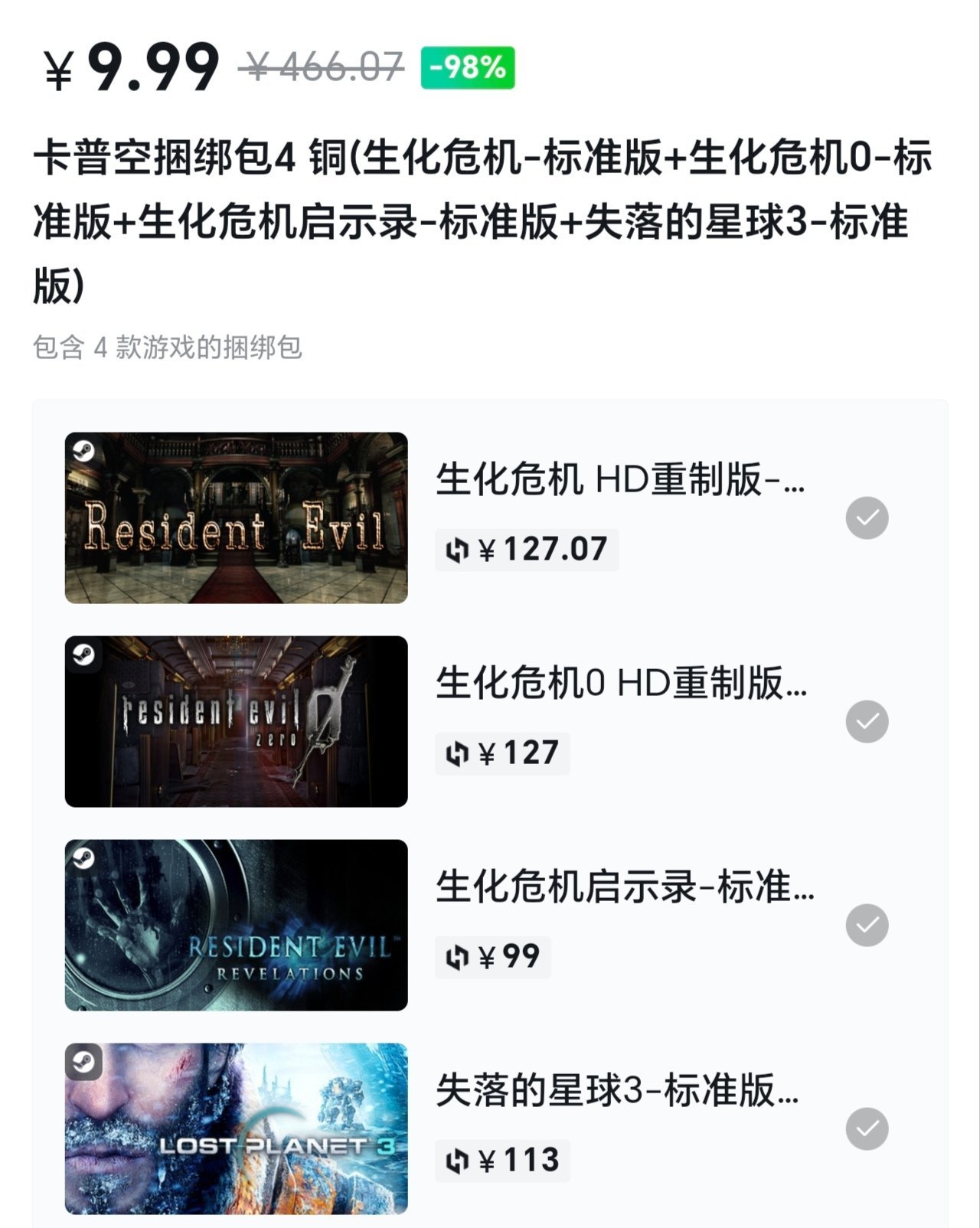Toggle the checkmark for 生化危机 HD重制版
The image size is (980, 1228).
pos(867,518)
